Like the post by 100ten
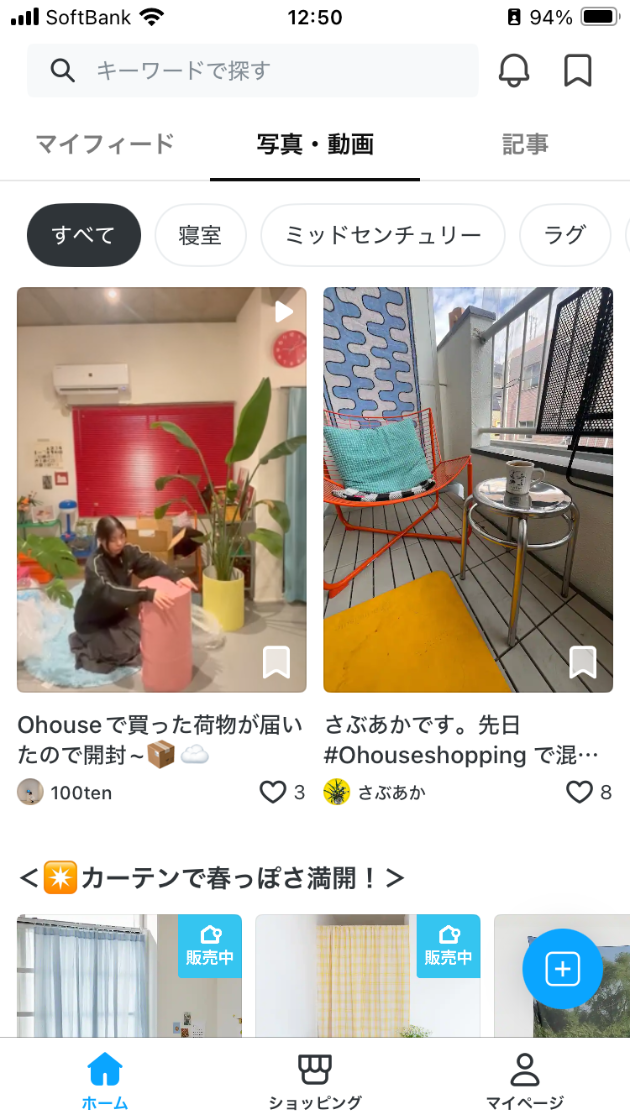630x1120 pixels. (x=272, y=793)
